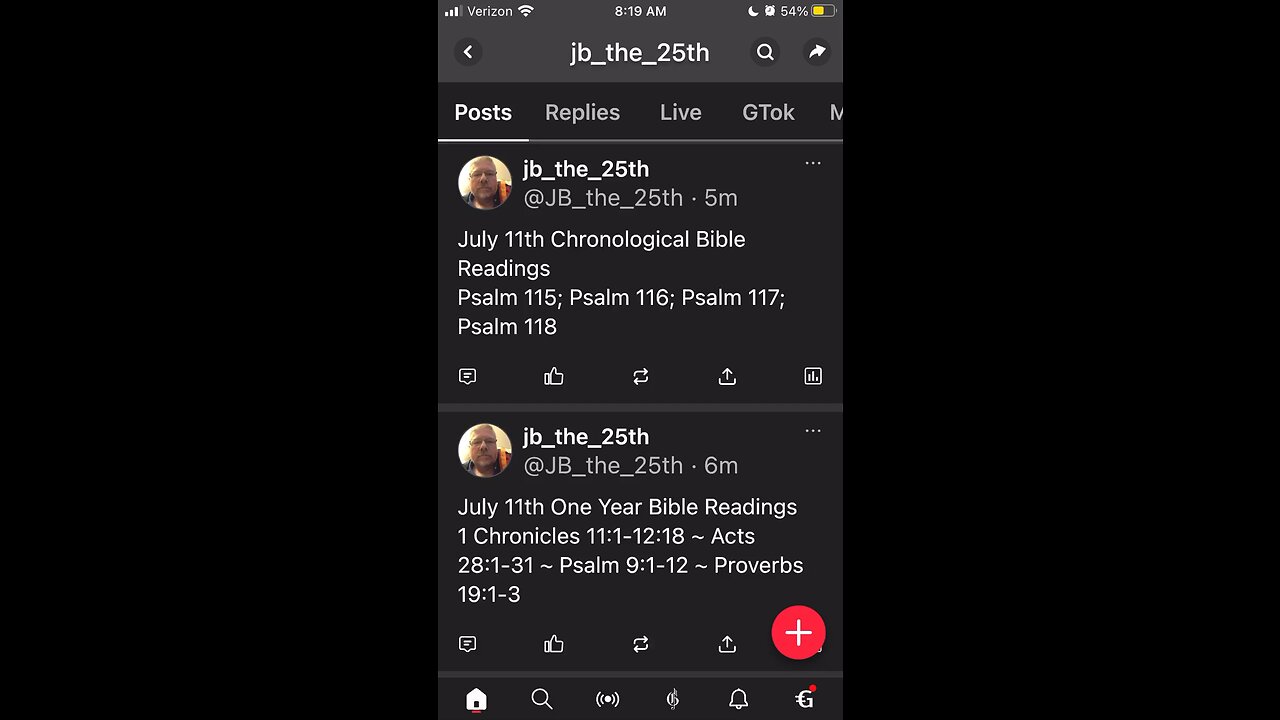This screenshot has height=720, width=1280.
Task: Switch to the Live tab
Action: coord(680,113)
